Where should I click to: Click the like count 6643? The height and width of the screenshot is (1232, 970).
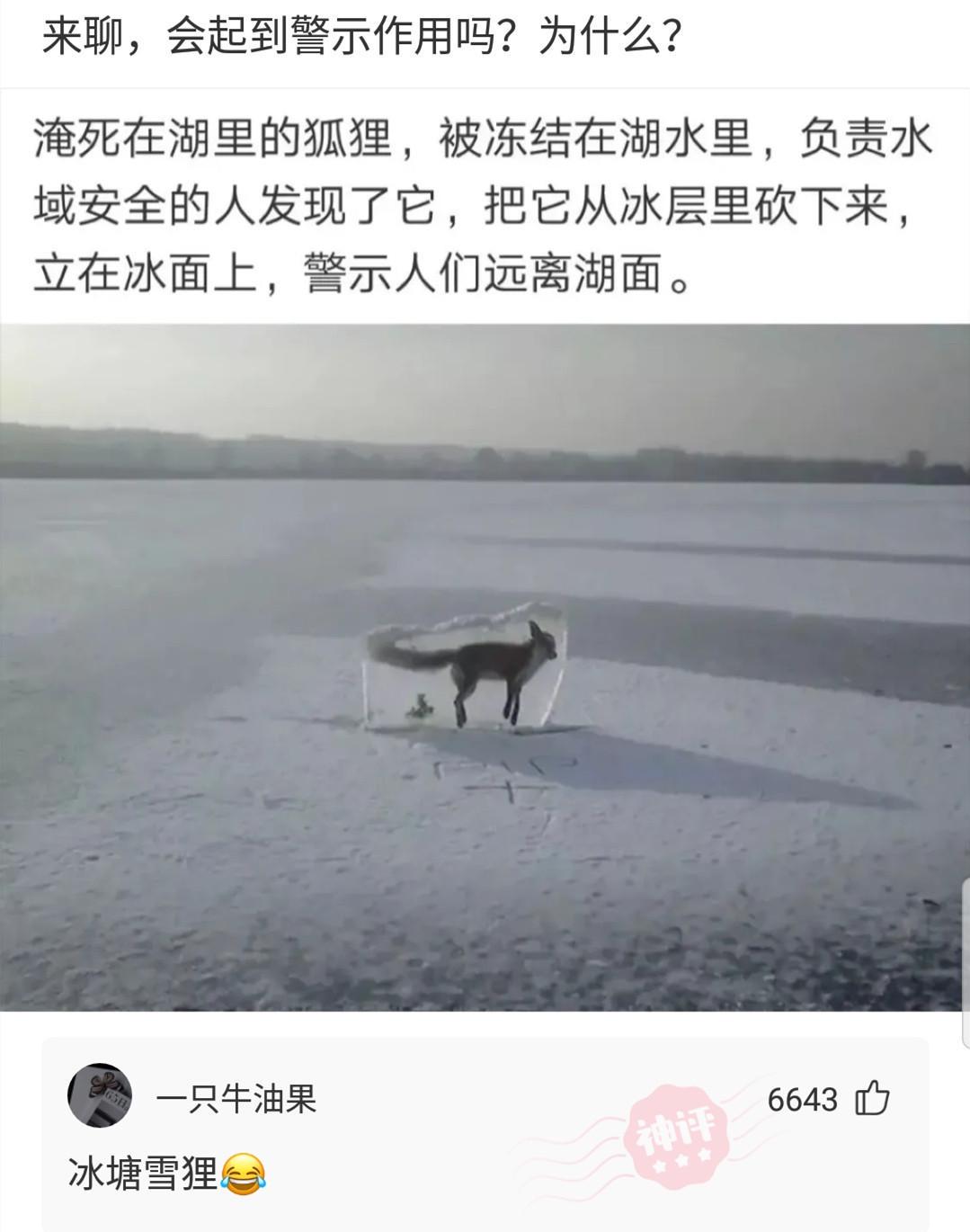(x=805, y=1097)
